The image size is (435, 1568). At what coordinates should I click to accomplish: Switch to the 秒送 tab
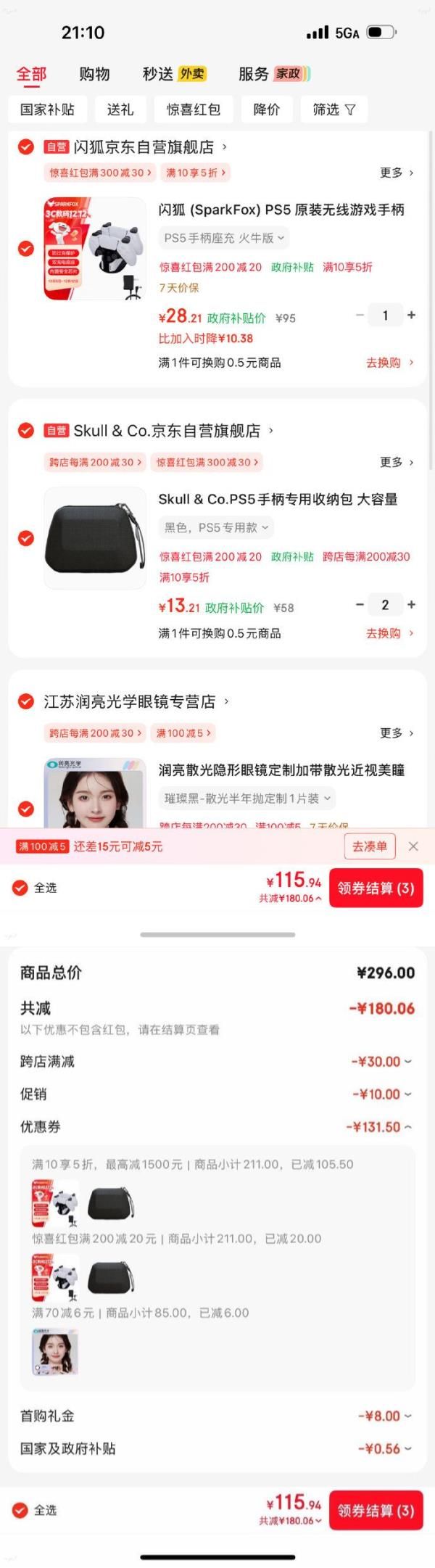pyautogui.click(x=158, y=74)
